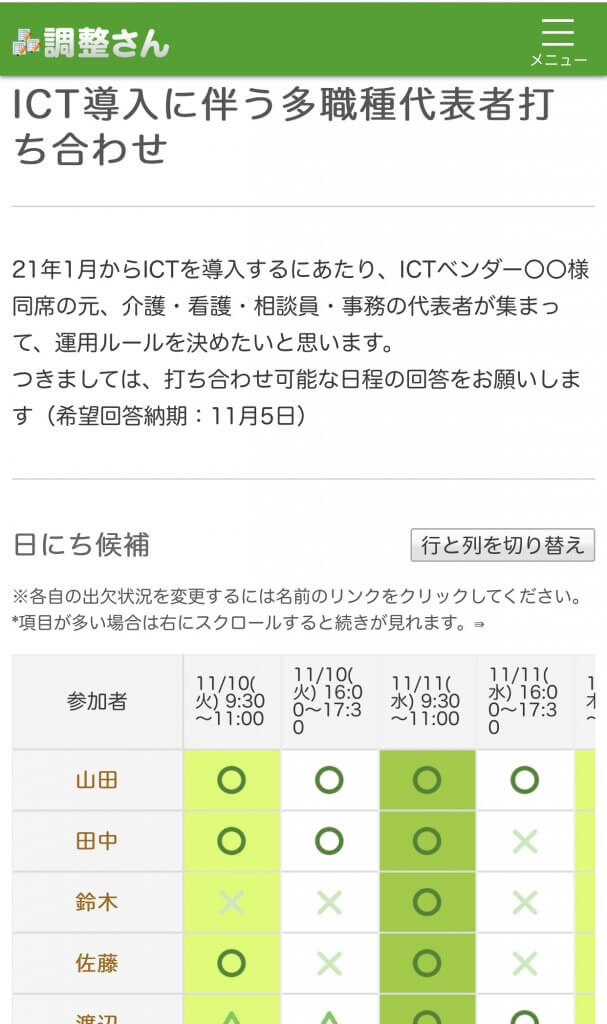Image resolution: width=607 pixels, height=1024 pixels.
Task: Tap the 行と列を切り替え button
Action: coord(502,545)
